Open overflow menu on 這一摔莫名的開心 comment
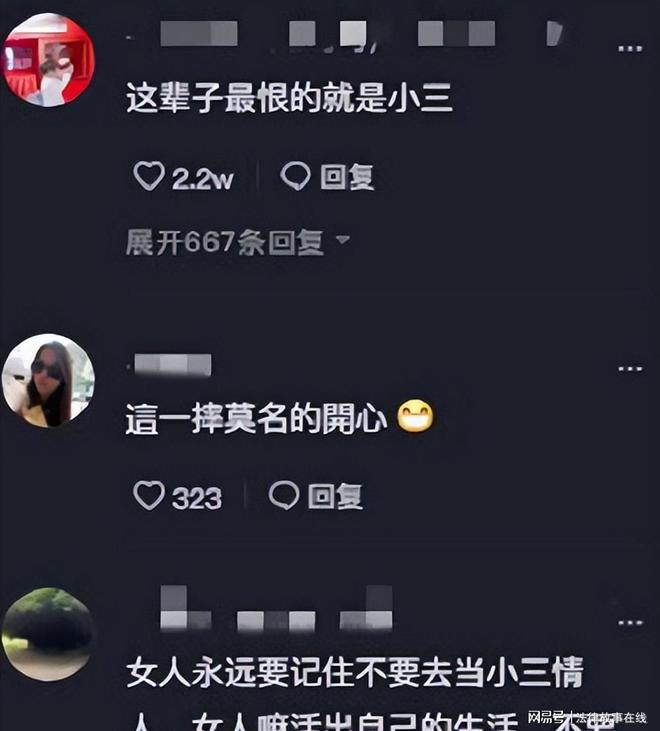The image size is (660, 731). click(628, 368)
